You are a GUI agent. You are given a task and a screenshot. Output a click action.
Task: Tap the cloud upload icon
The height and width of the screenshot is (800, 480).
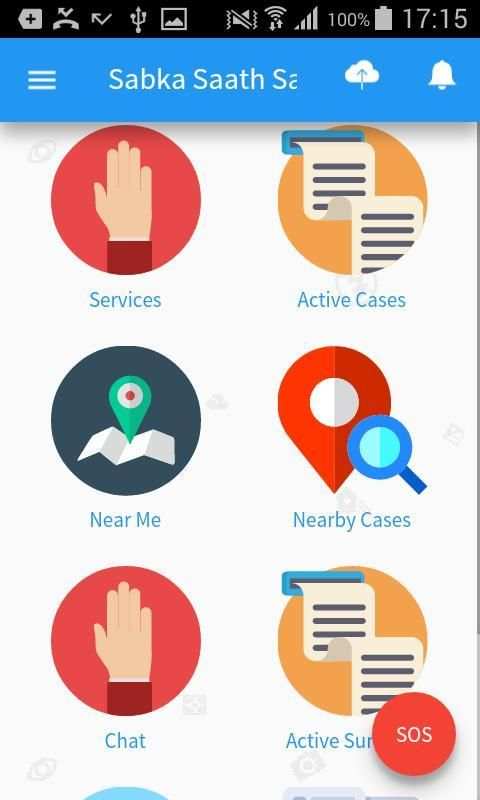[x=362, y=76]
